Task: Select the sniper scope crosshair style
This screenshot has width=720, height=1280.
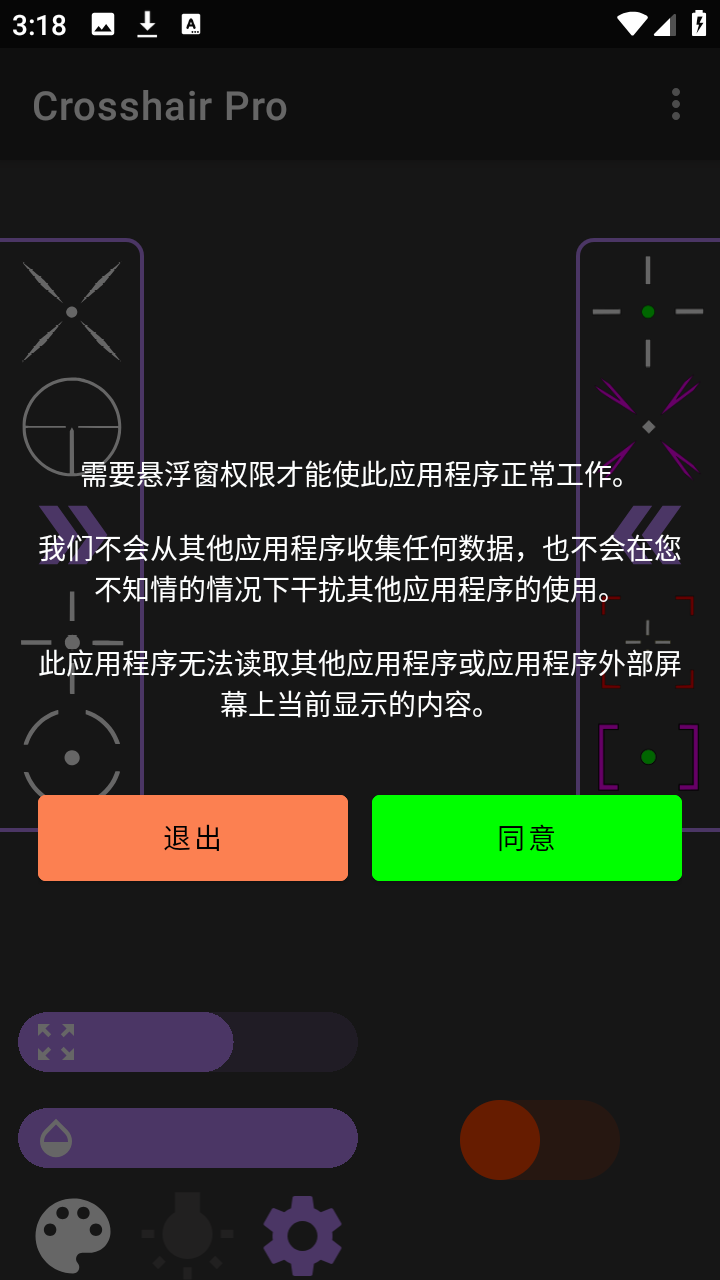Action: coord(71,426)
